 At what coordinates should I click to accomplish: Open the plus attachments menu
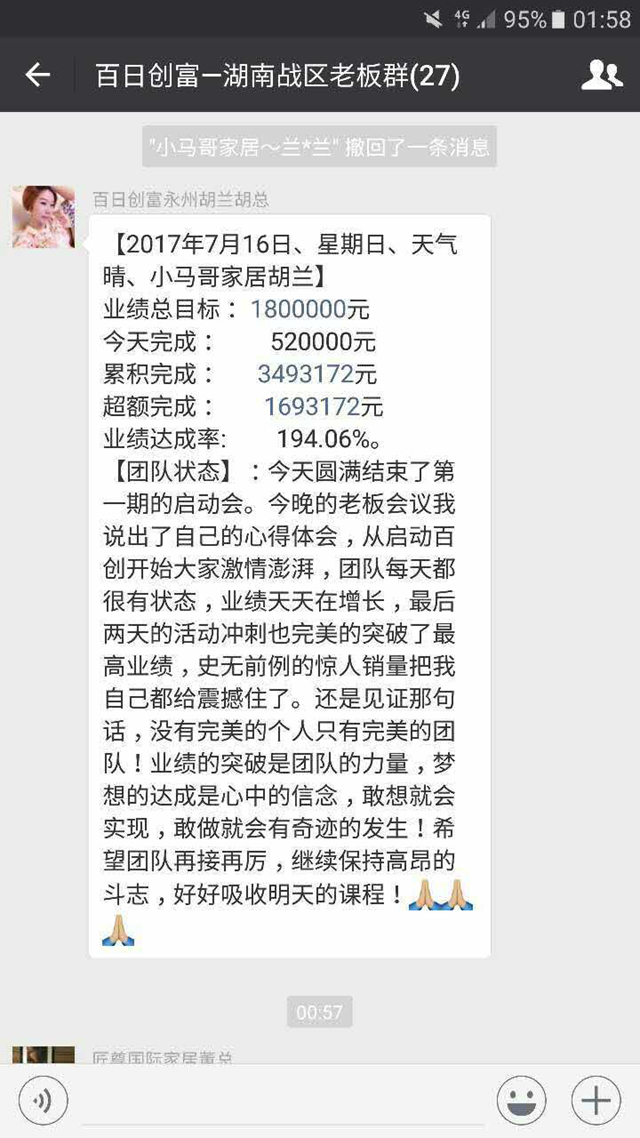coord(595,1102)
